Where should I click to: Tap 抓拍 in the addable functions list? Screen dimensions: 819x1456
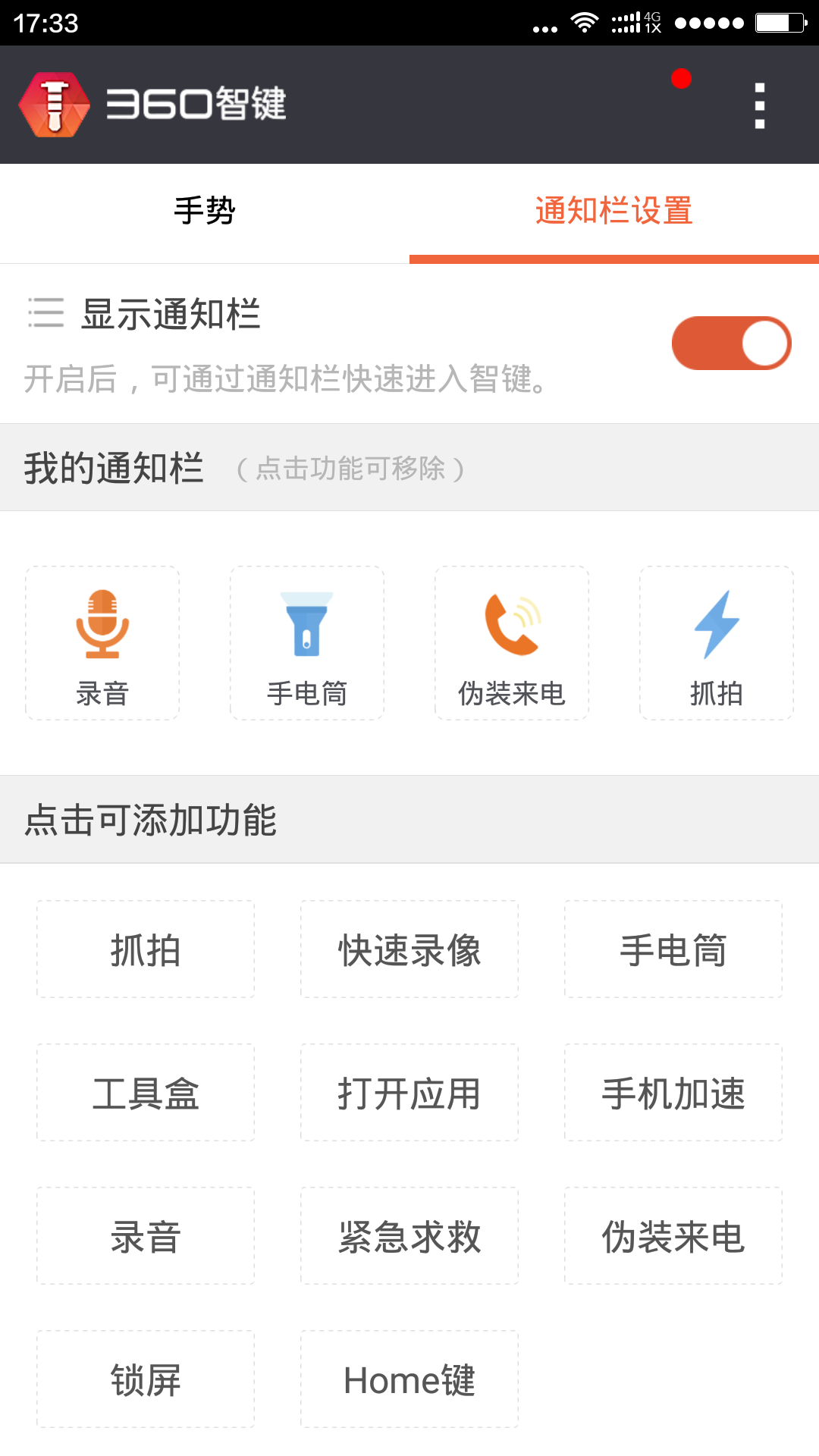[x=146, y=949]
